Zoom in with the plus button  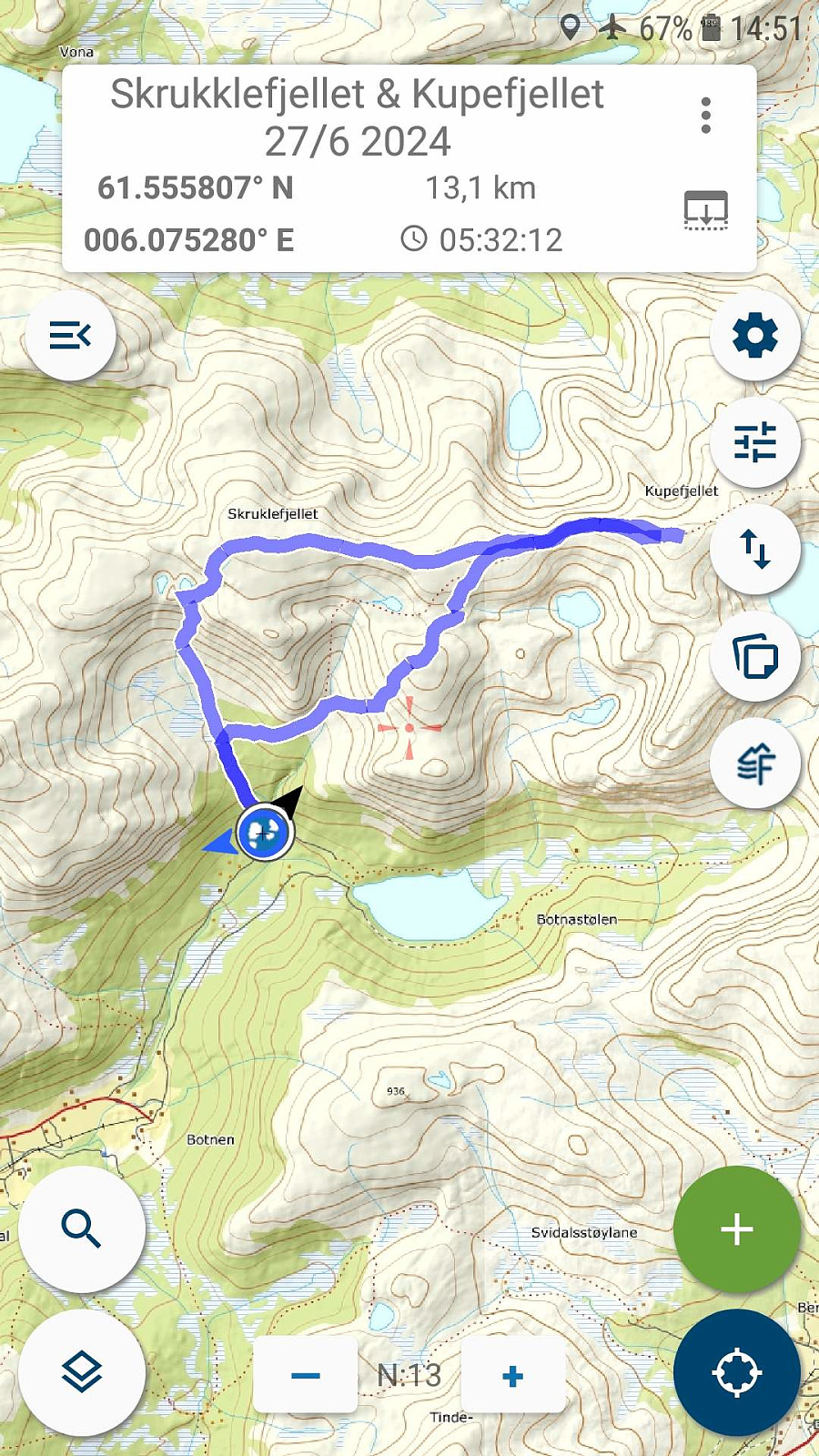pos(513,1375)
